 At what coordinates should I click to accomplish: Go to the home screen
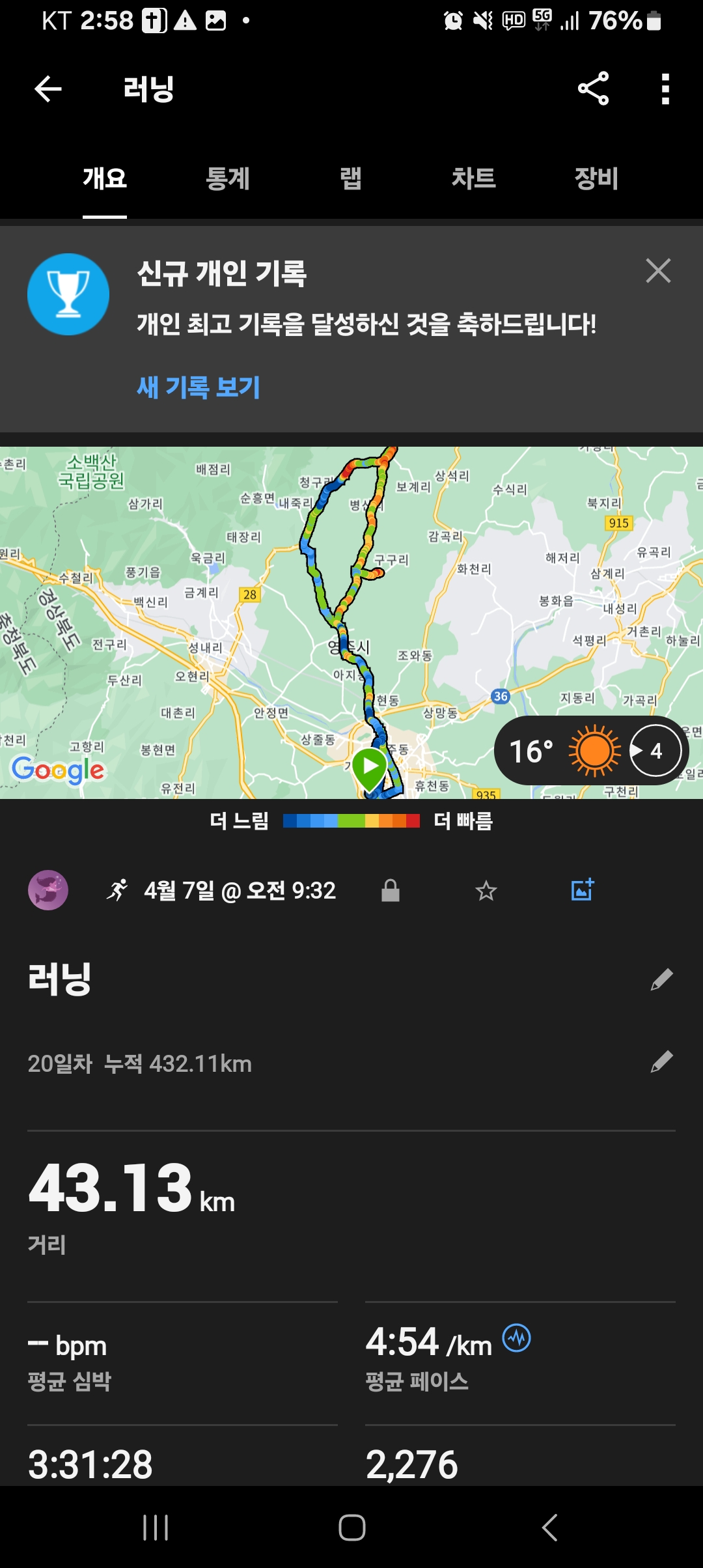coord(351,1527)
